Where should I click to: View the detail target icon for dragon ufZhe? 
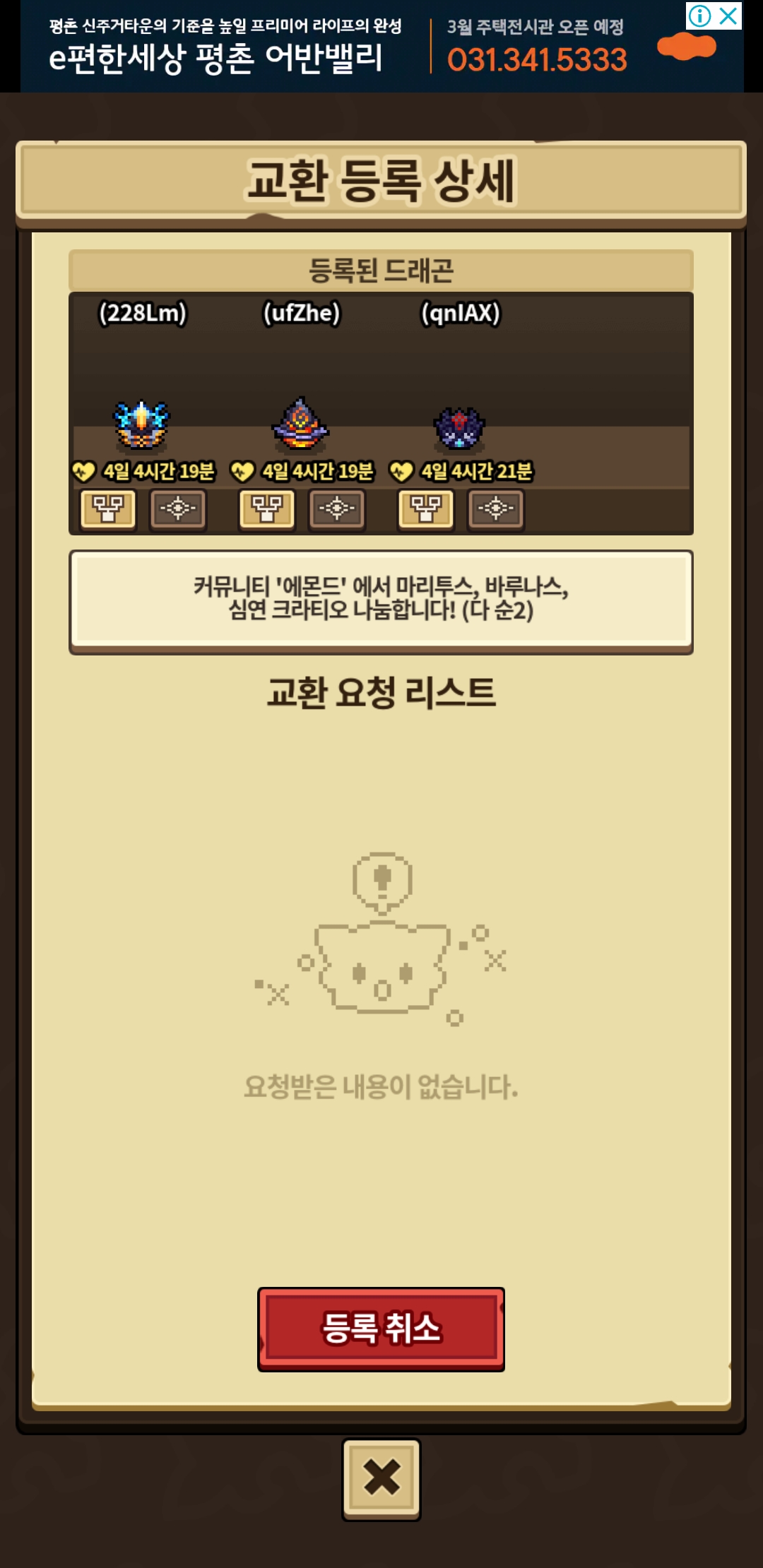point(337,509)
